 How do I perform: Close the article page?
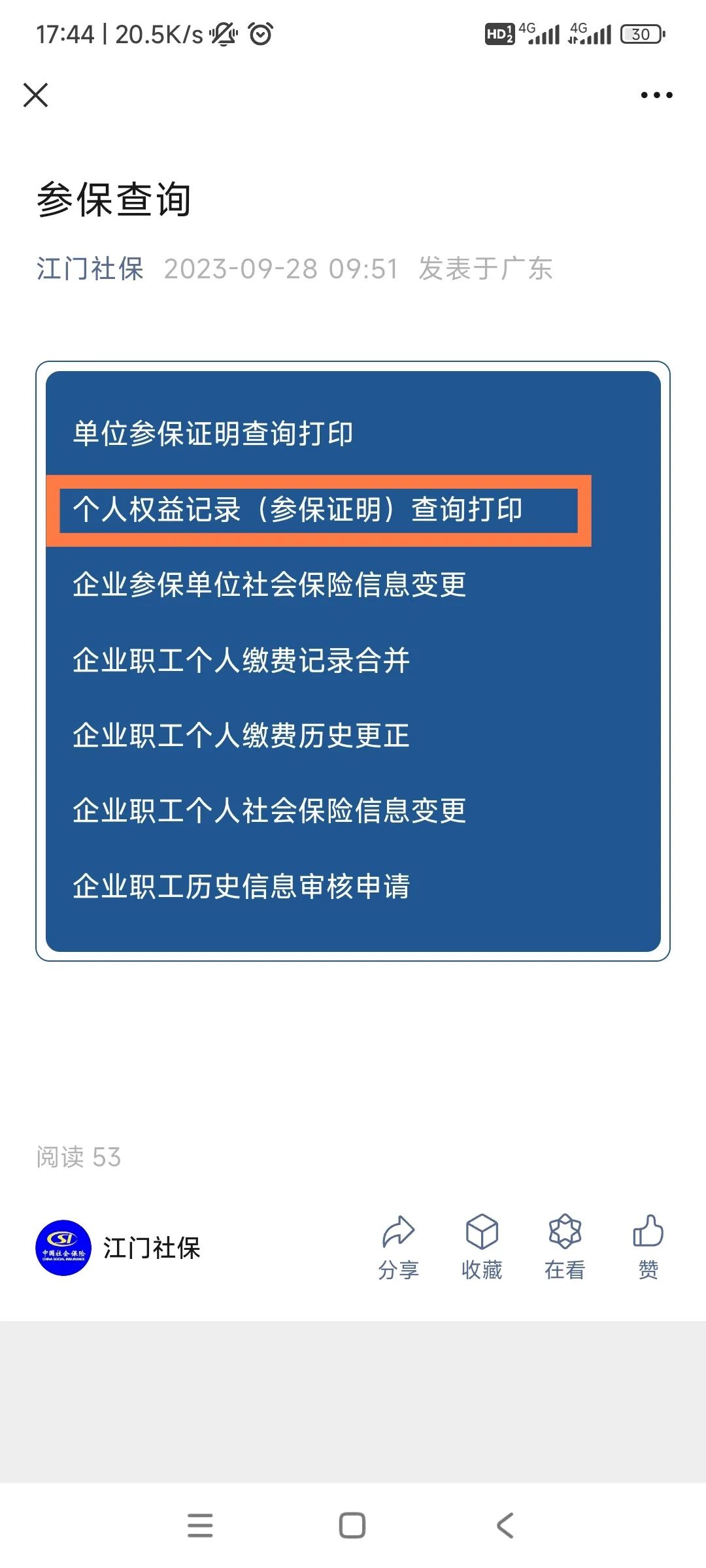36,95
